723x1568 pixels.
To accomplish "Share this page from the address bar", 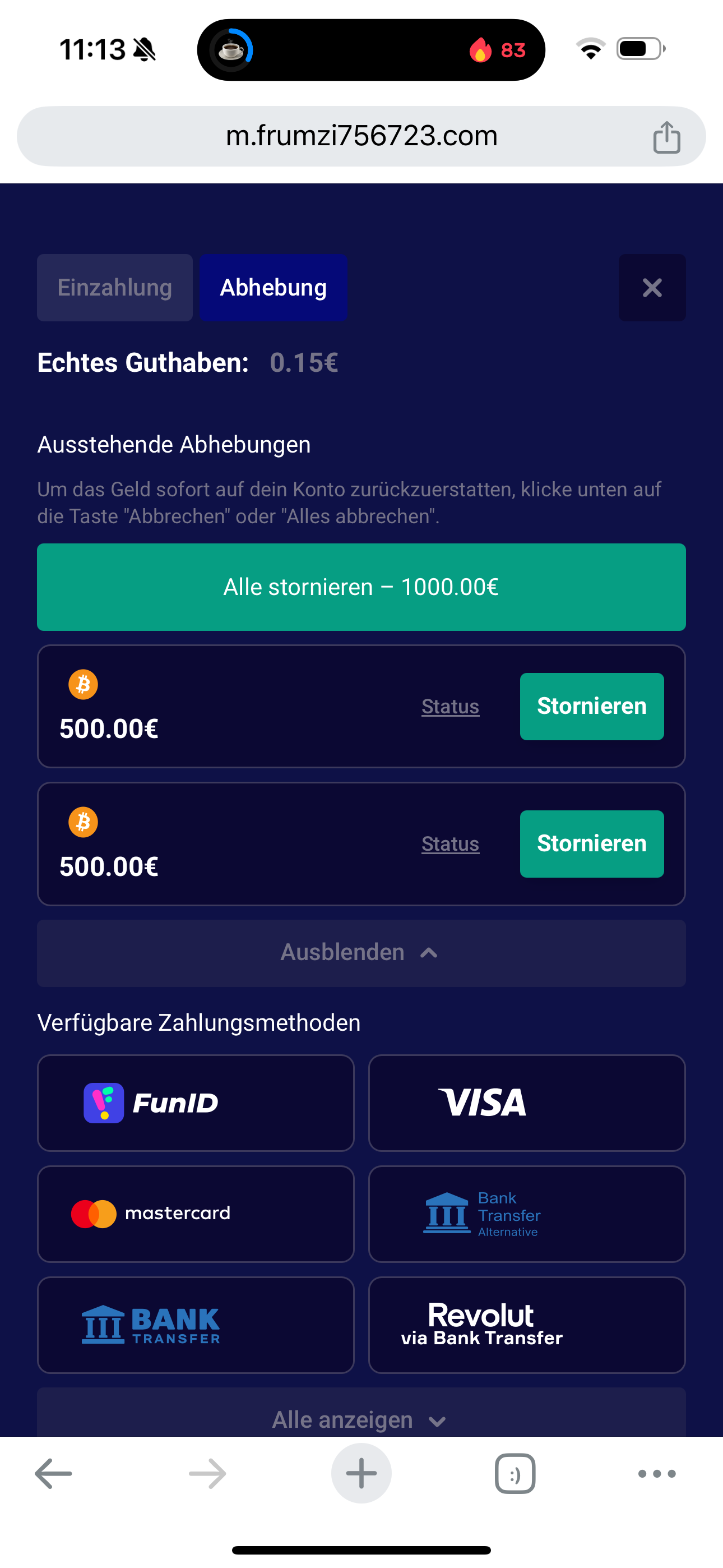I will pos(666,137).
